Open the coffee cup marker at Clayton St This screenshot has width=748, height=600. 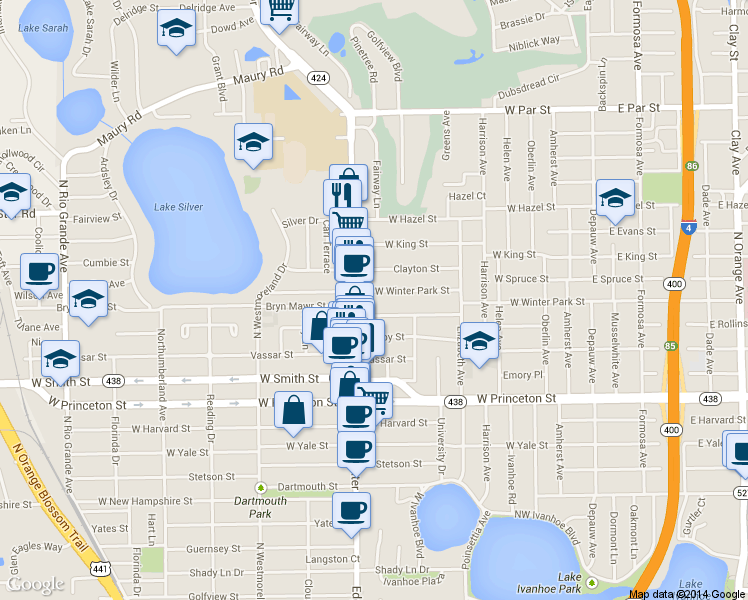point(354,263)
